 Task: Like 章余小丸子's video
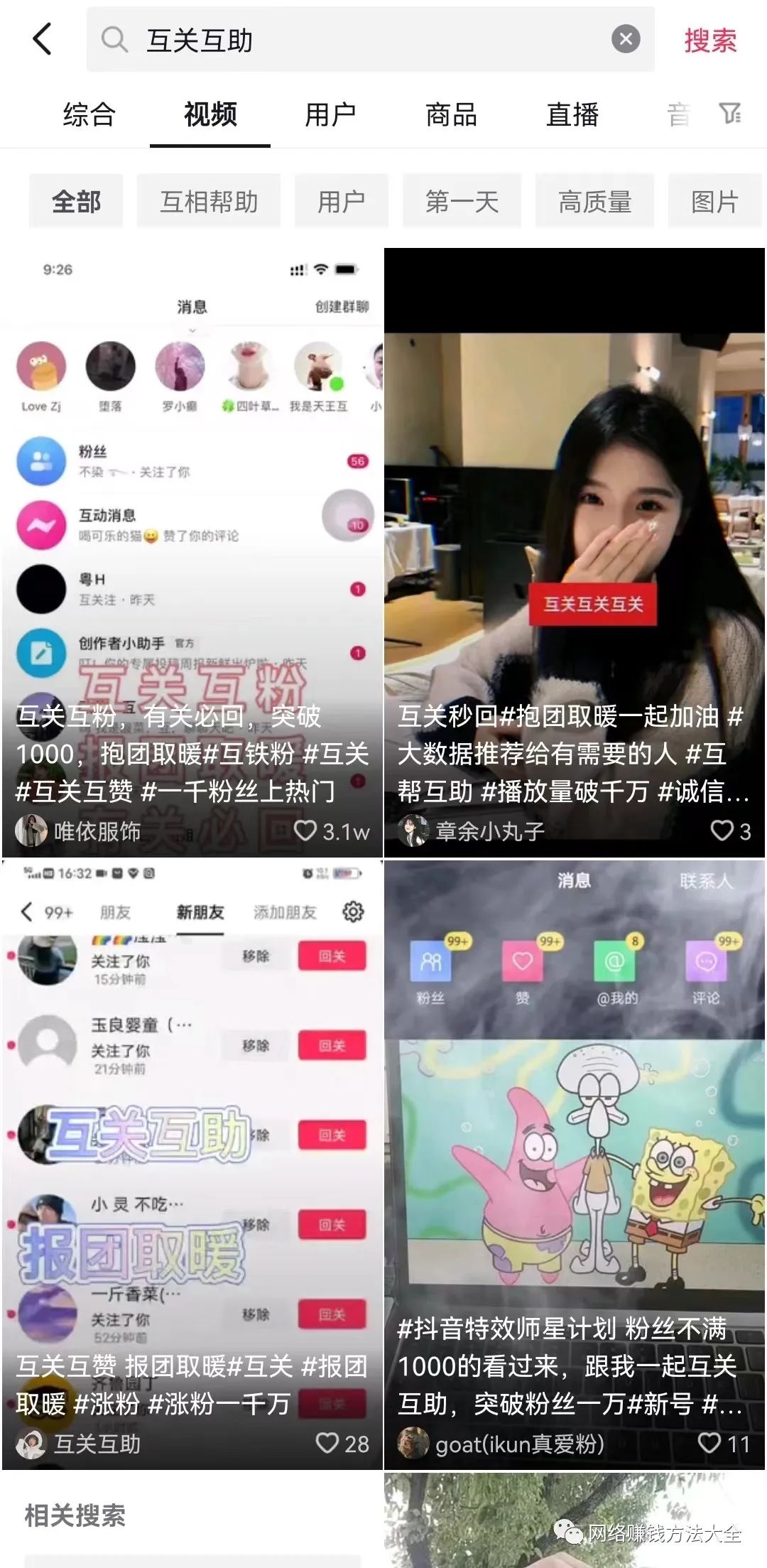722,831
